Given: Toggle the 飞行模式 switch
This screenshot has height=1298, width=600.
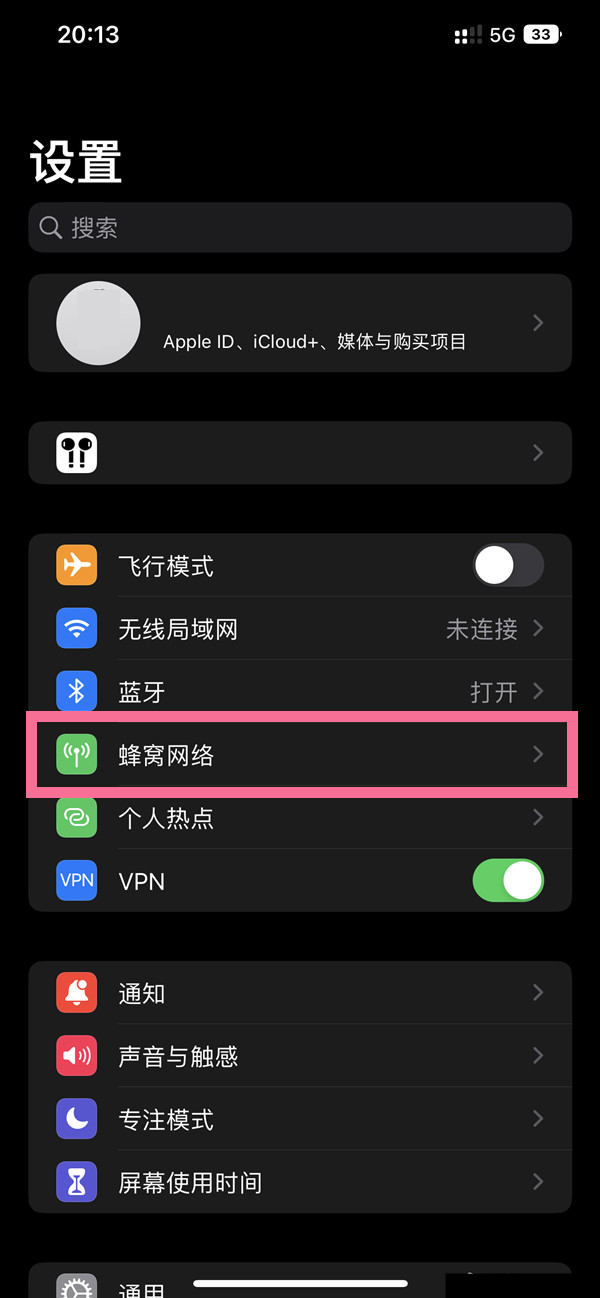Looking at the screenshot, I should click(508, 566).
